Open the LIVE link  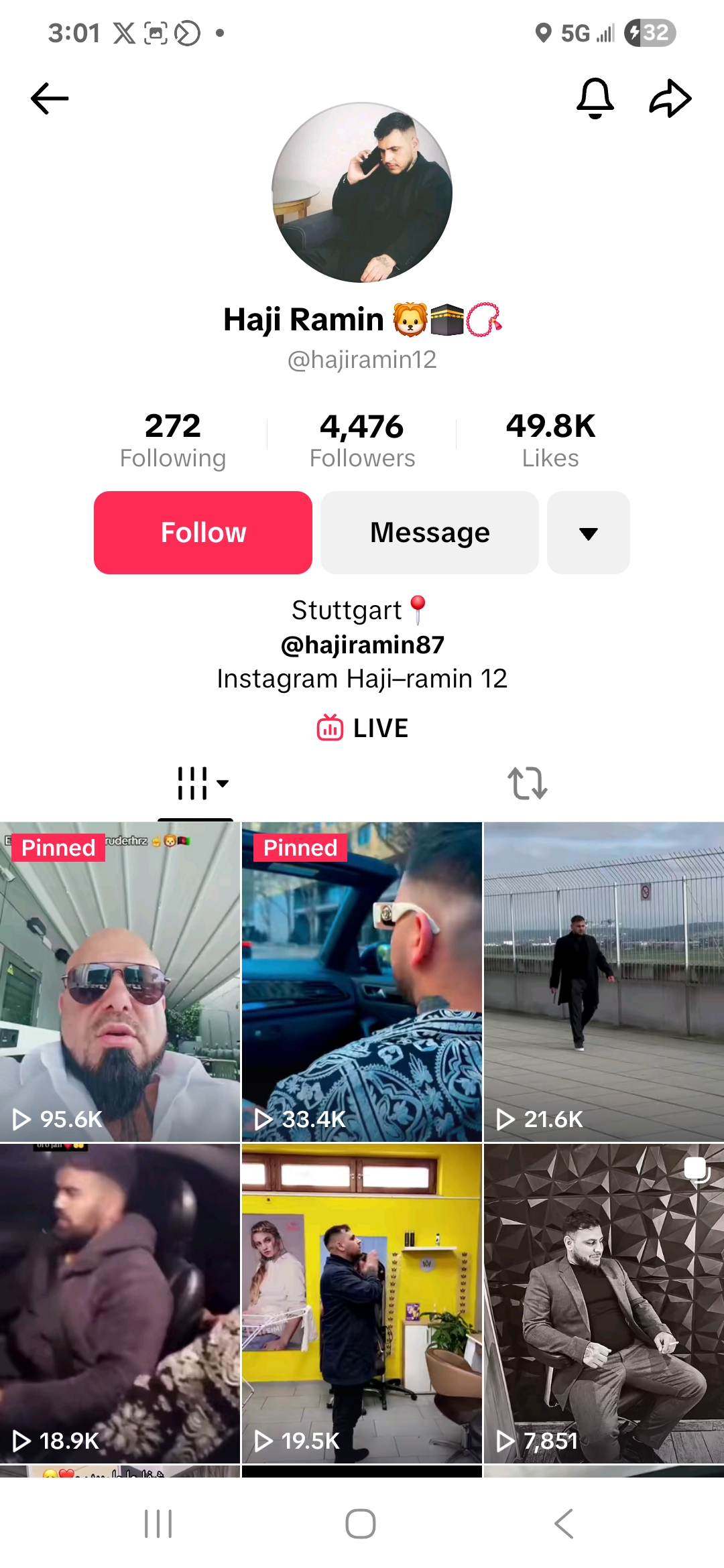pos(362,728)
